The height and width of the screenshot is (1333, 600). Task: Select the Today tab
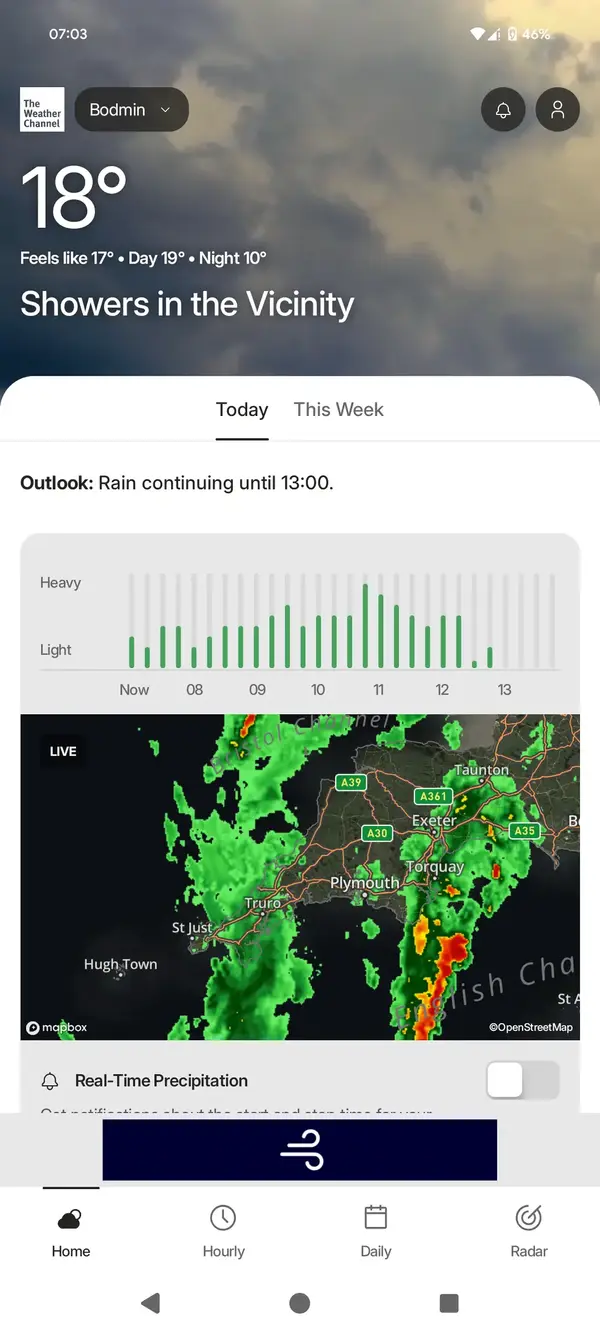coord(242,410)
